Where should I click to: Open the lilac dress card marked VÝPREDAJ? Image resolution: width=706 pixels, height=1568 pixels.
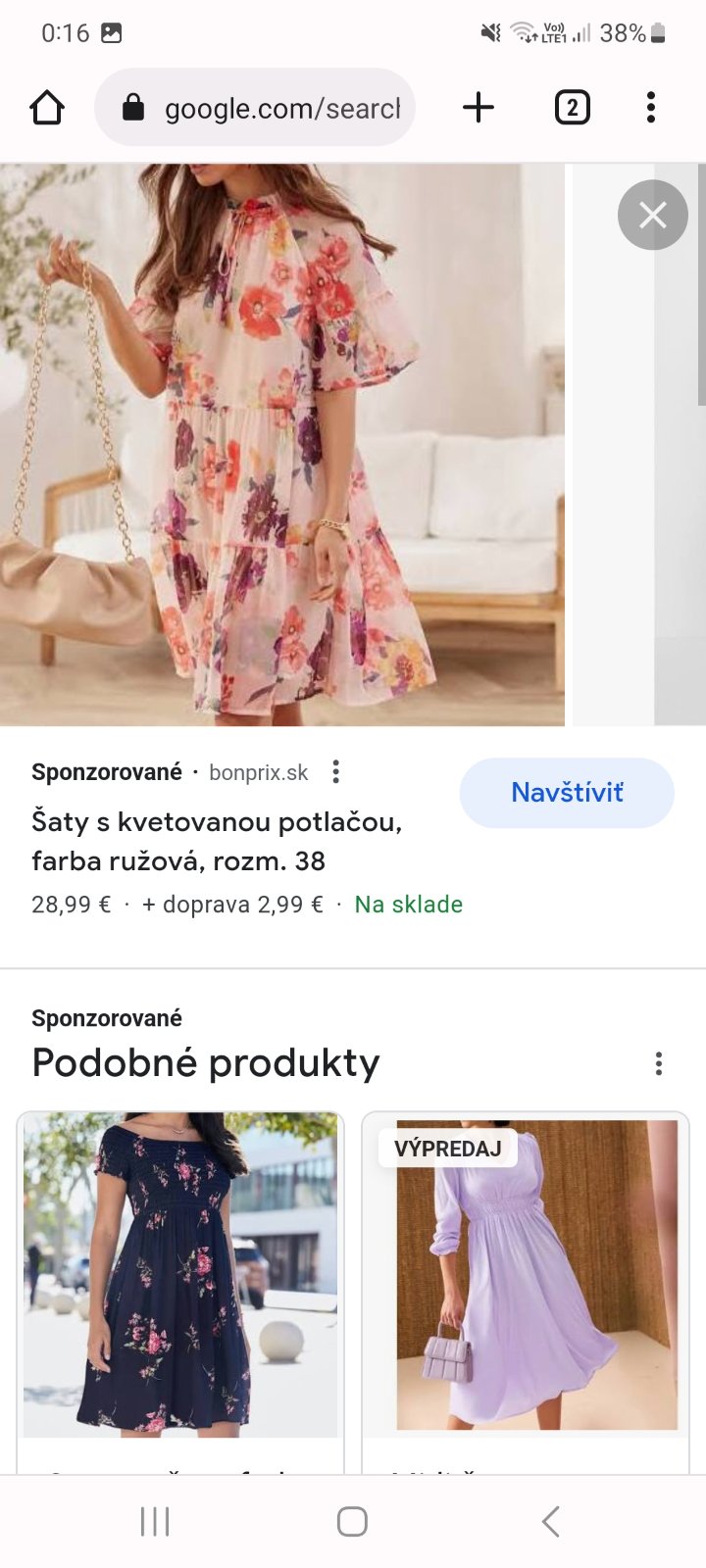tap(526, 1284)
